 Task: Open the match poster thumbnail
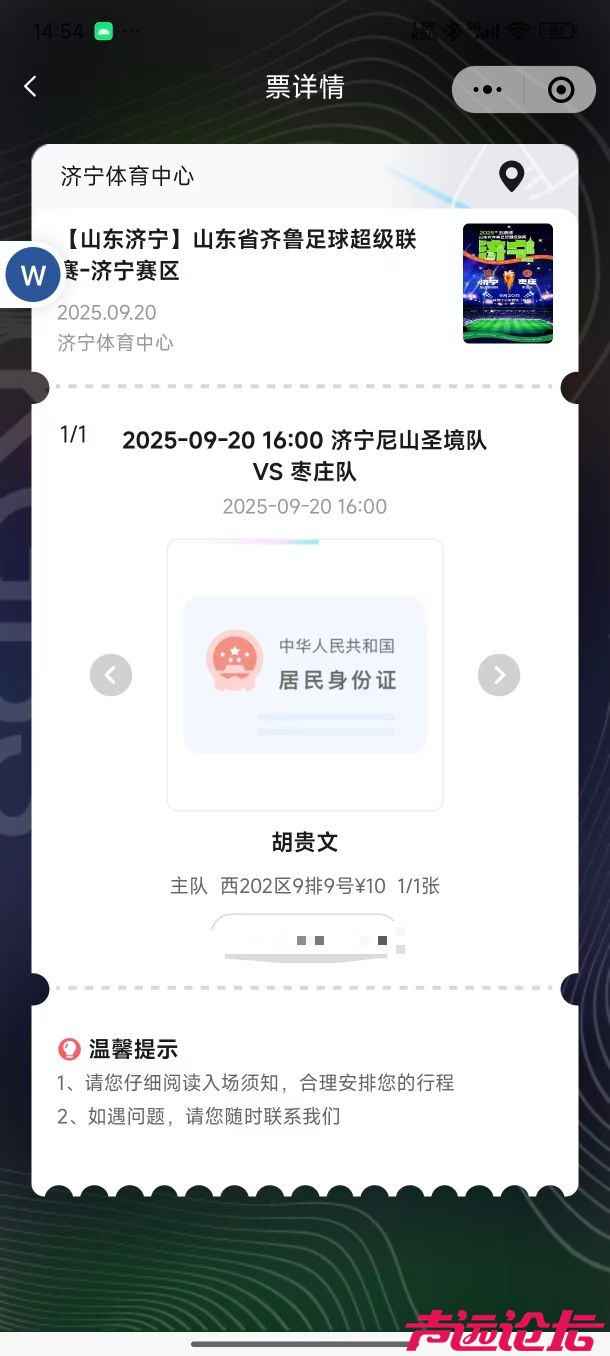pos(508,283)
